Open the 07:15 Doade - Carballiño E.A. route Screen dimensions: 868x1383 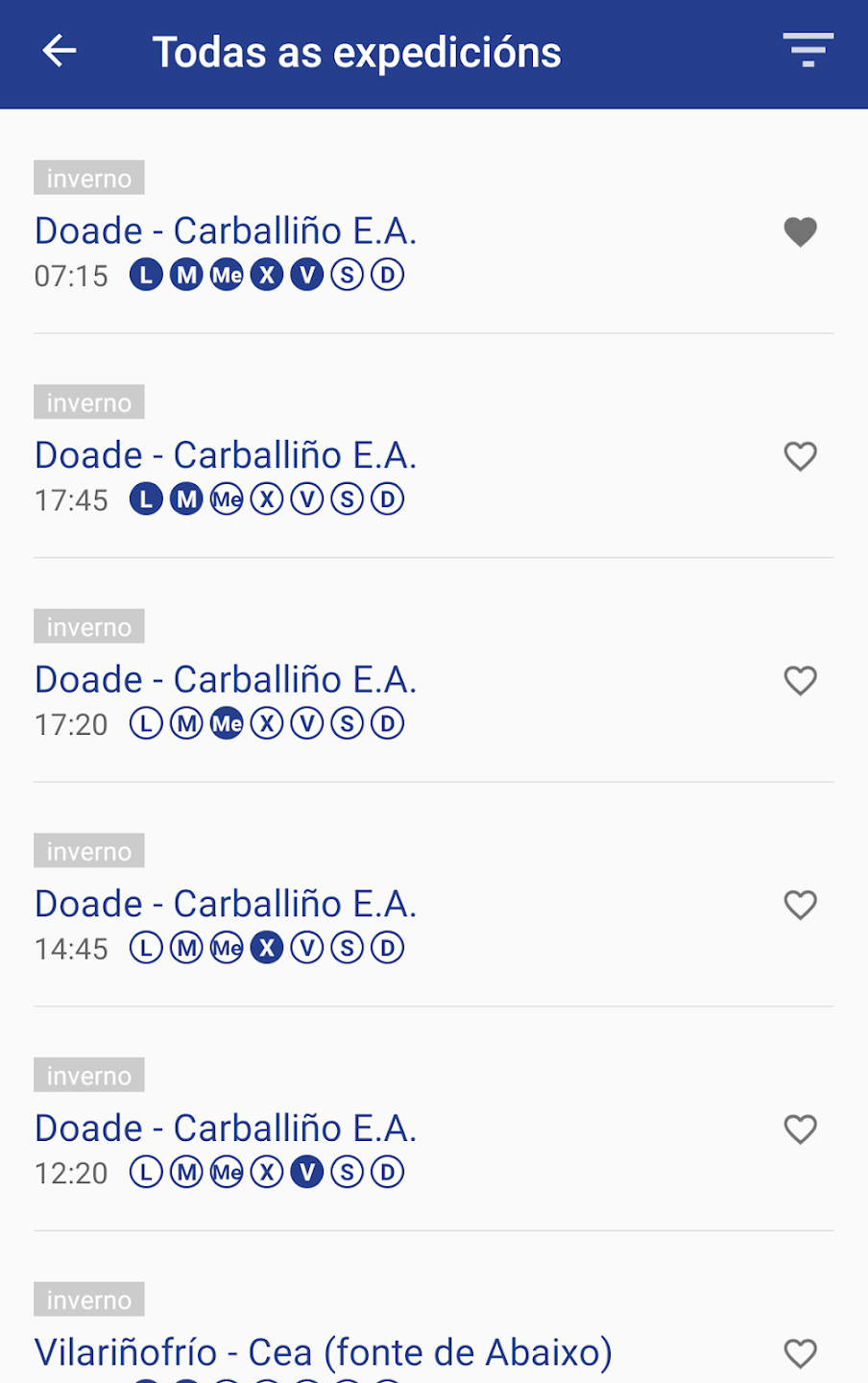(225, 230)
